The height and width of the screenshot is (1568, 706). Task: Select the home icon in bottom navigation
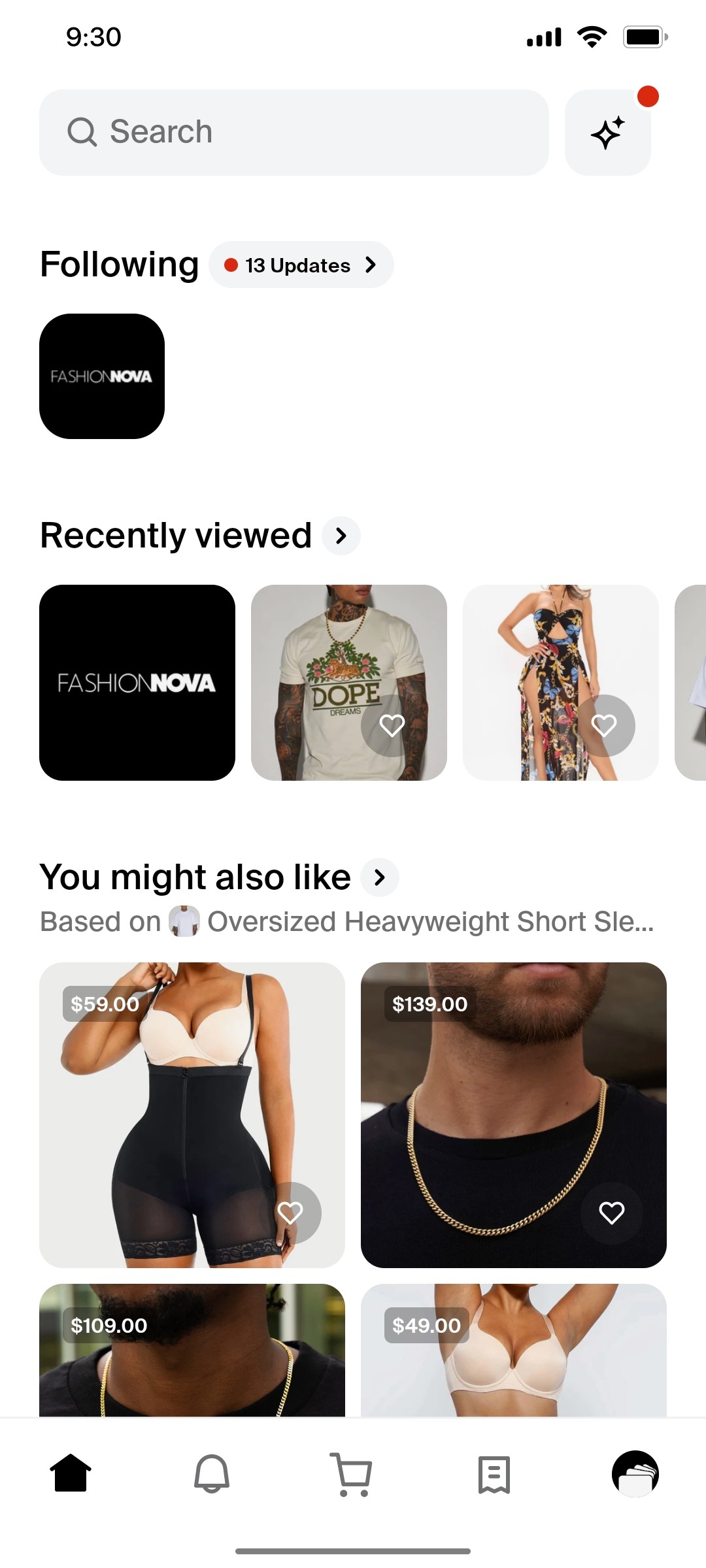point(71,1473)
